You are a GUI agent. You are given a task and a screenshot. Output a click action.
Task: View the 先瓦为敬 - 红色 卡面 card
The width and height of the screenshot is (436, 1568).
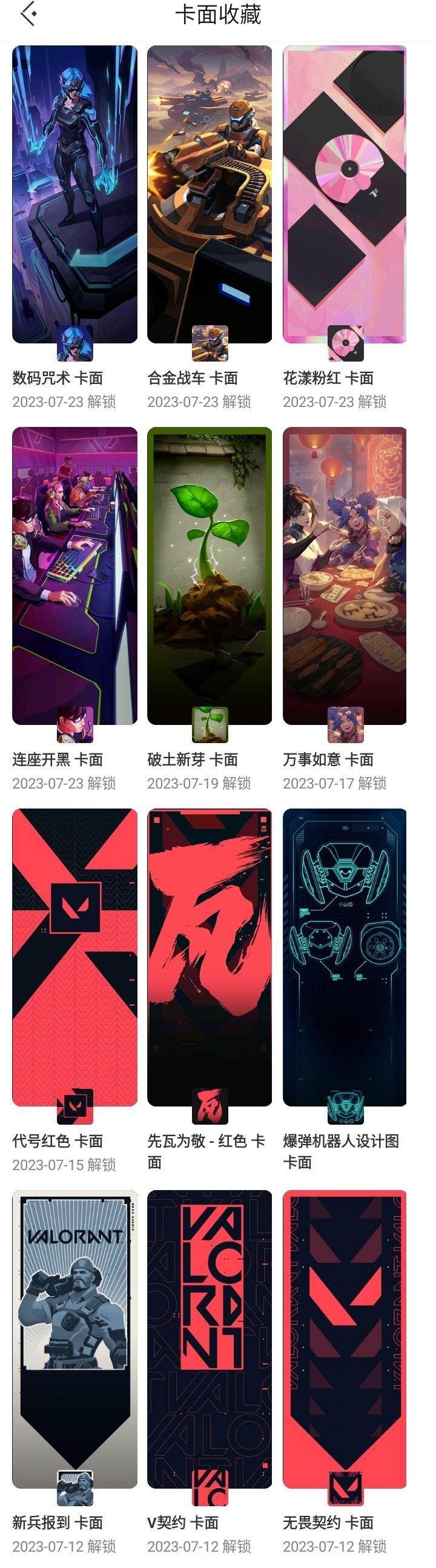[x=210, y=957]
